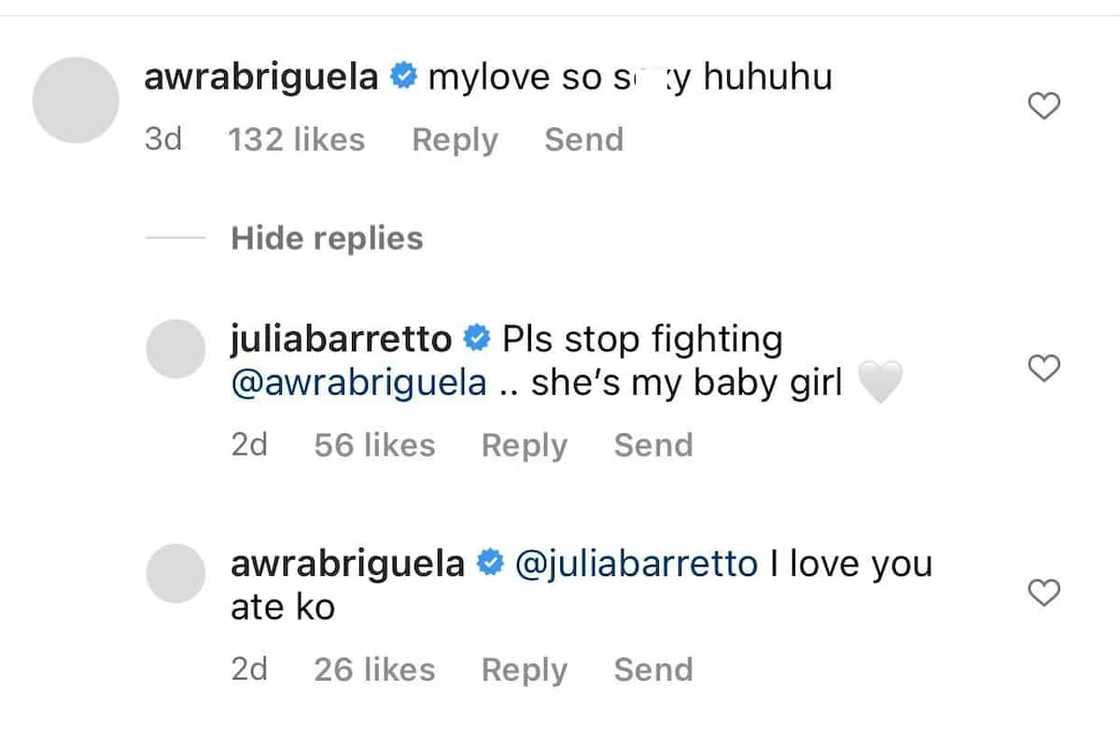The width and height of the screenshot is (1120, 743).
Task: Like awrabriguela's 'mylove so' comment
Action: click(x=1044, y=106)
